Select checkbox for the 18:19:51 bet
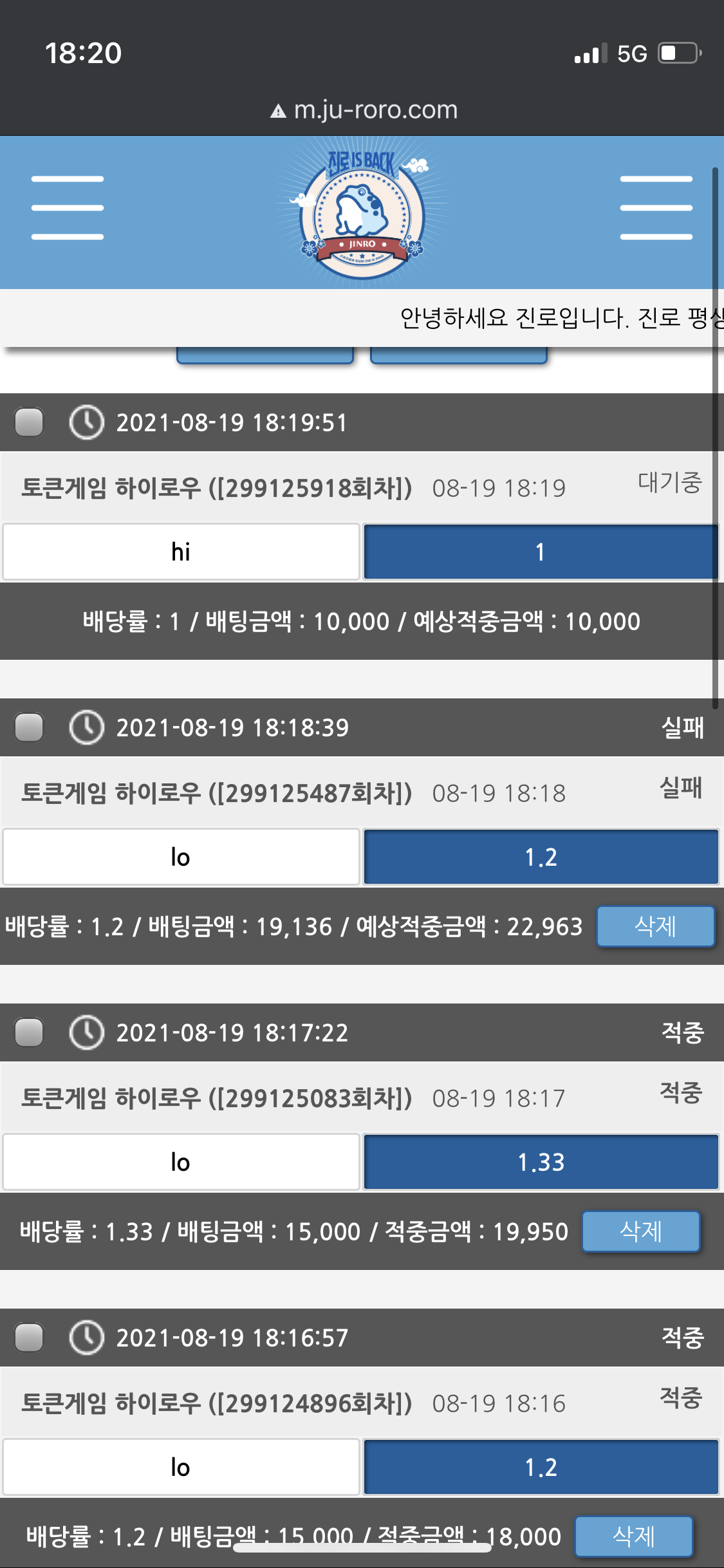This screenshot has height=1568, width=724. click(x=29, y=422)
